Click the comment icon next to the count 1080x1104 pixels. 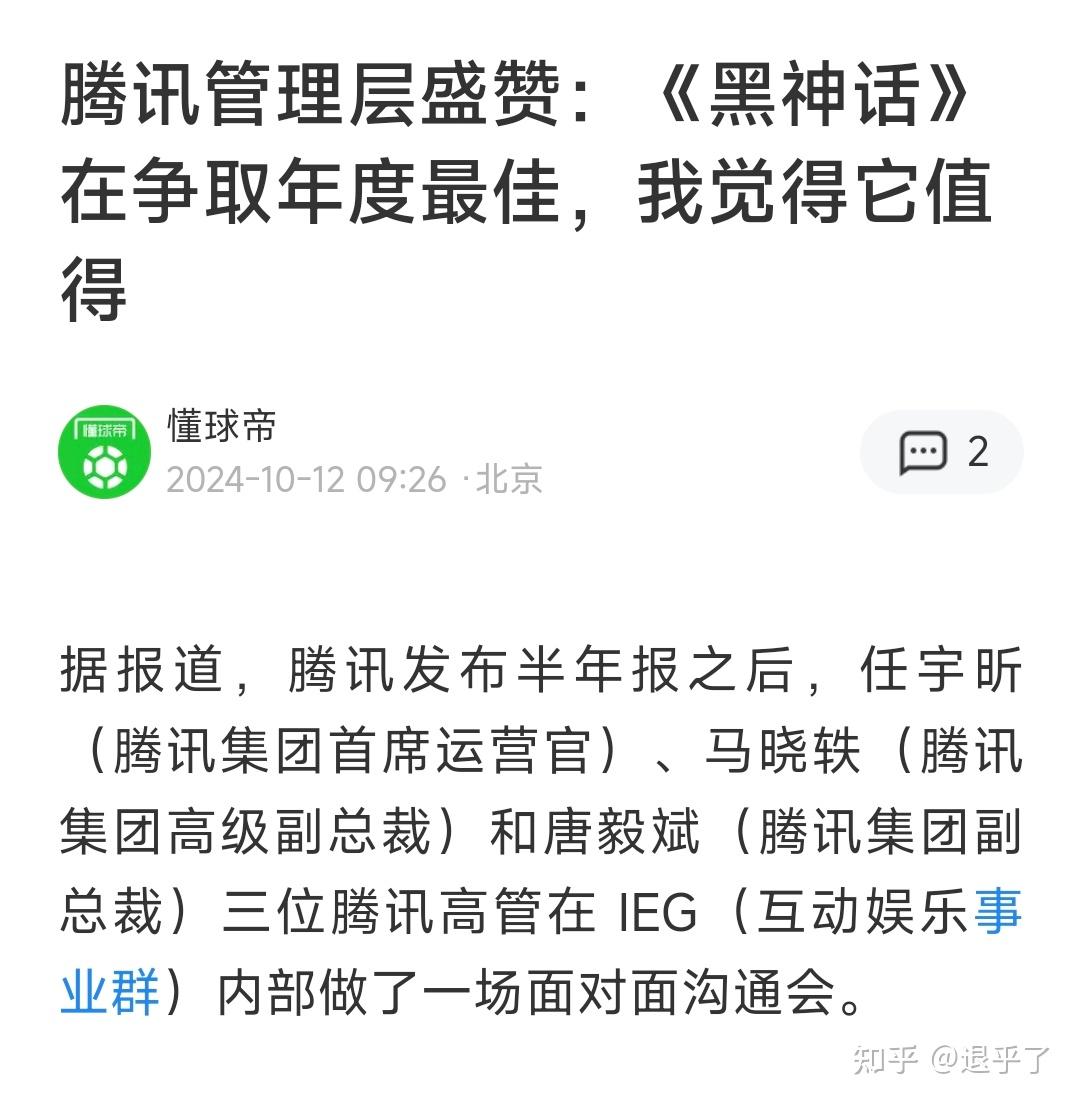click(x=925, y=451)
